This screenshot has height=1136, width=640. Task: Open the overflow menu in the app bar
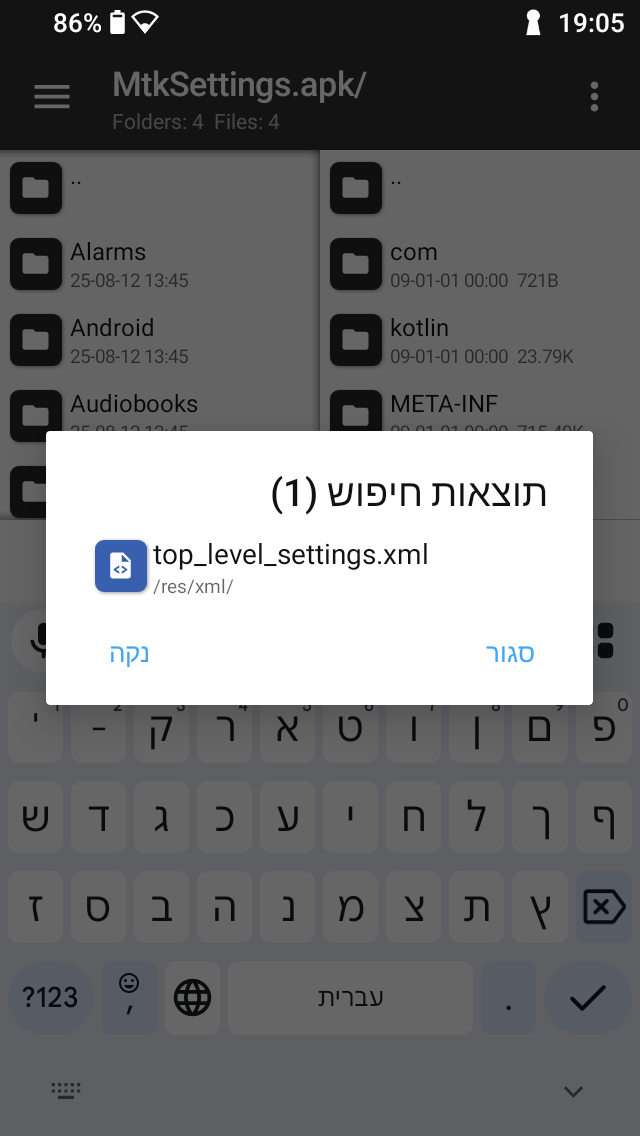tap(594, 96)
